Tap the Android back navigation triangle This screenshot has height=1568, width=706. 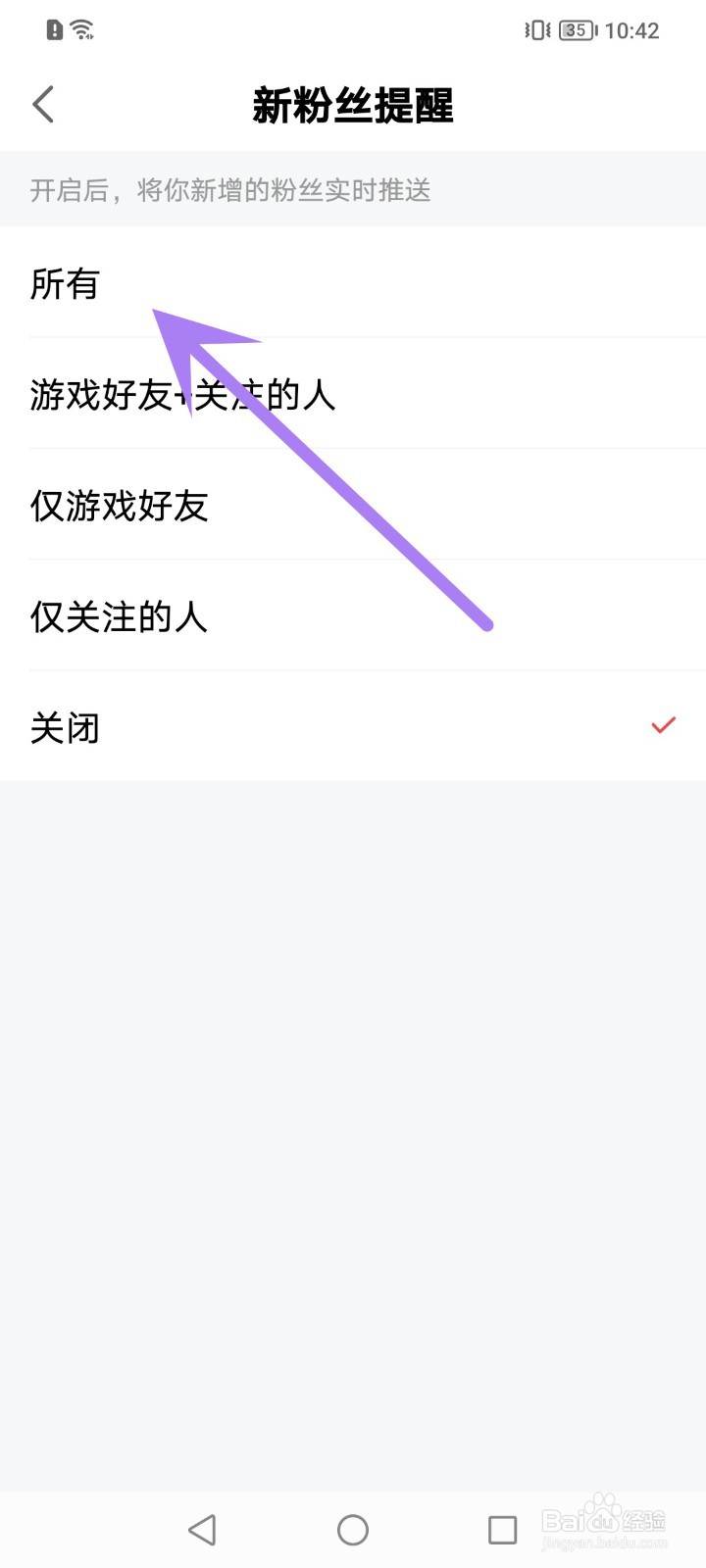[201, 1528]
